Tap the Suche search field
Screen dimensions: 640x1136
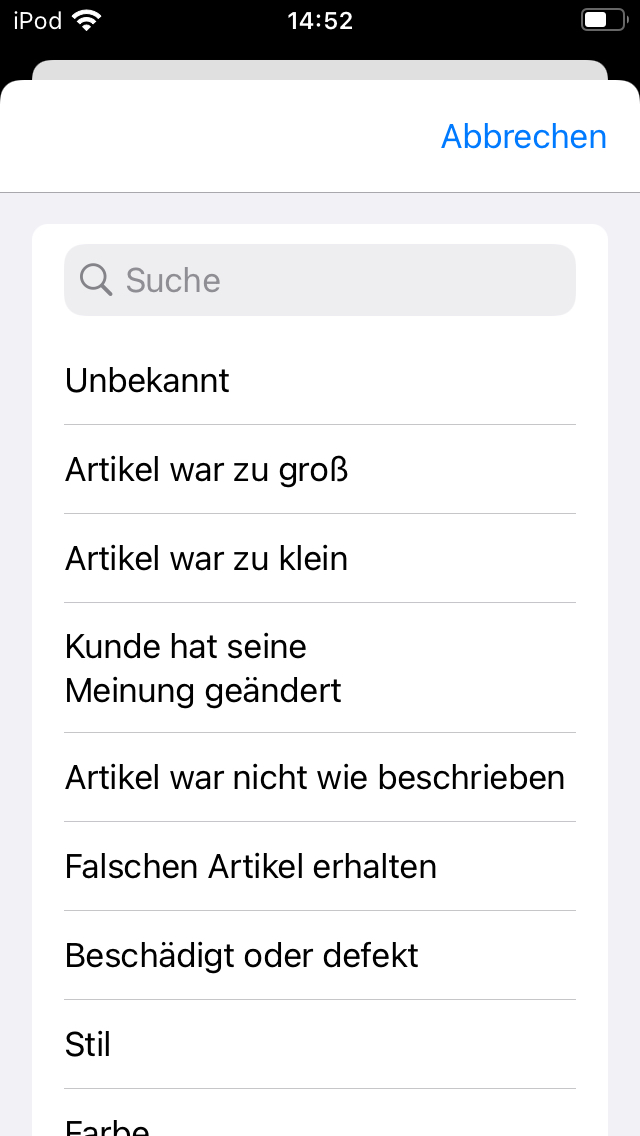(320, 280)
